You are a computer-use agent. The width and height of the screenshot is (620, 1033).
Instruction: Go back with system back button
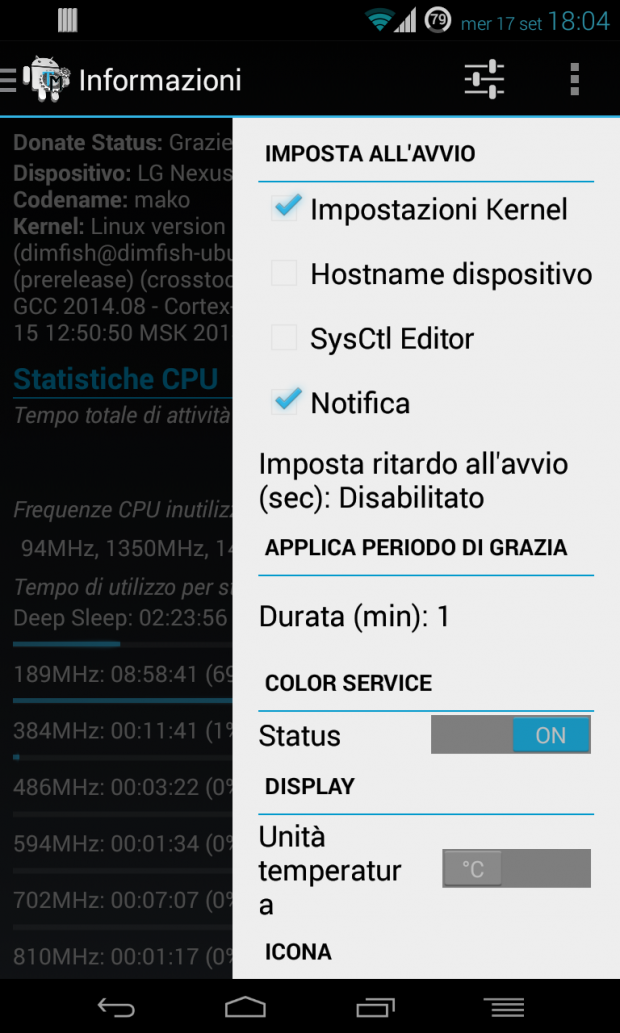[x=116, y=1007]
